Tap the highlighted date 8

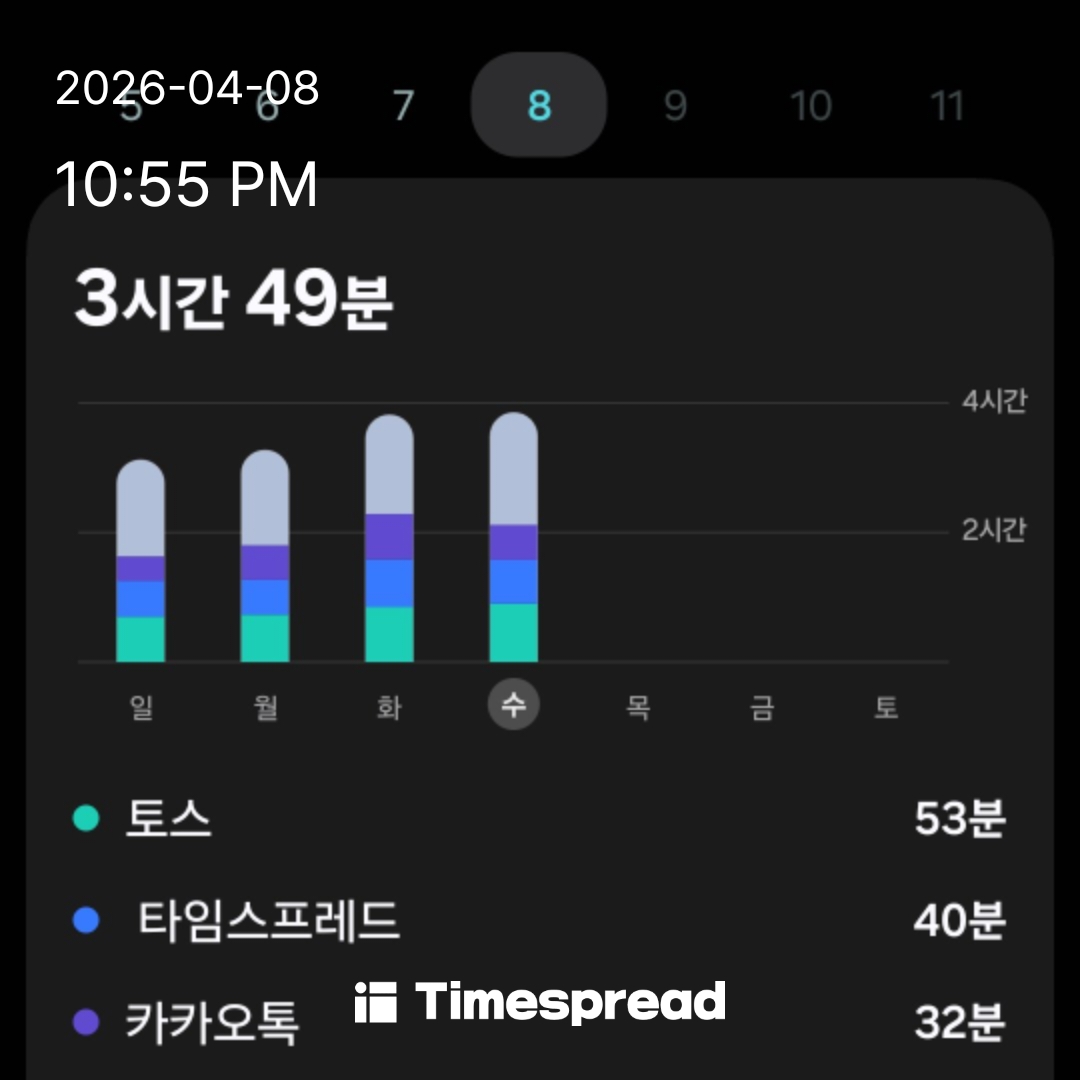tap(539, 105)
